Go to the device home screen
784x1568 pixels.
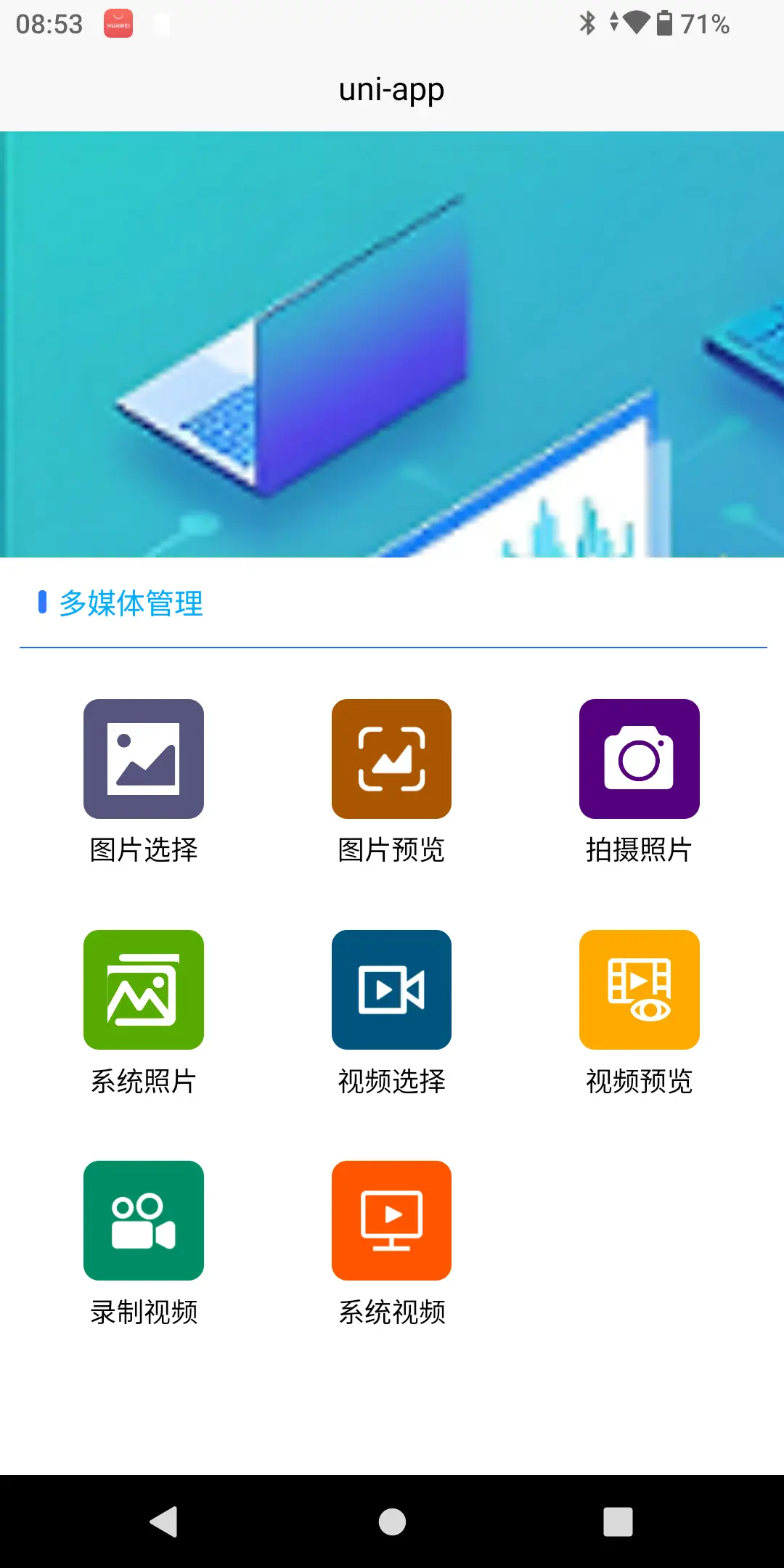pyautogui.click(x=392, y=1522)
